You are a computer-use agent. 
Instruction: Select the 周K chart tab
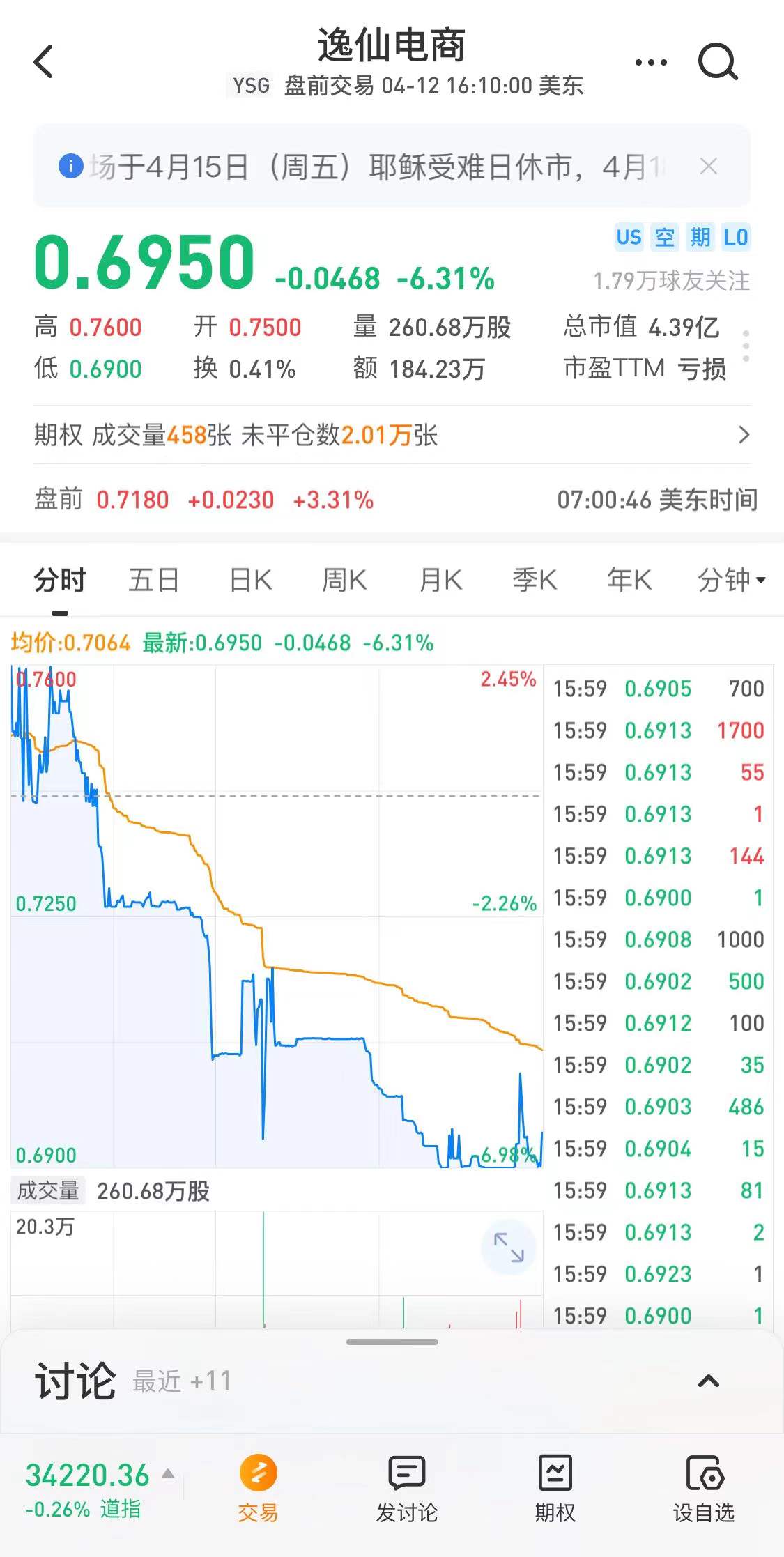coord(344,580)
